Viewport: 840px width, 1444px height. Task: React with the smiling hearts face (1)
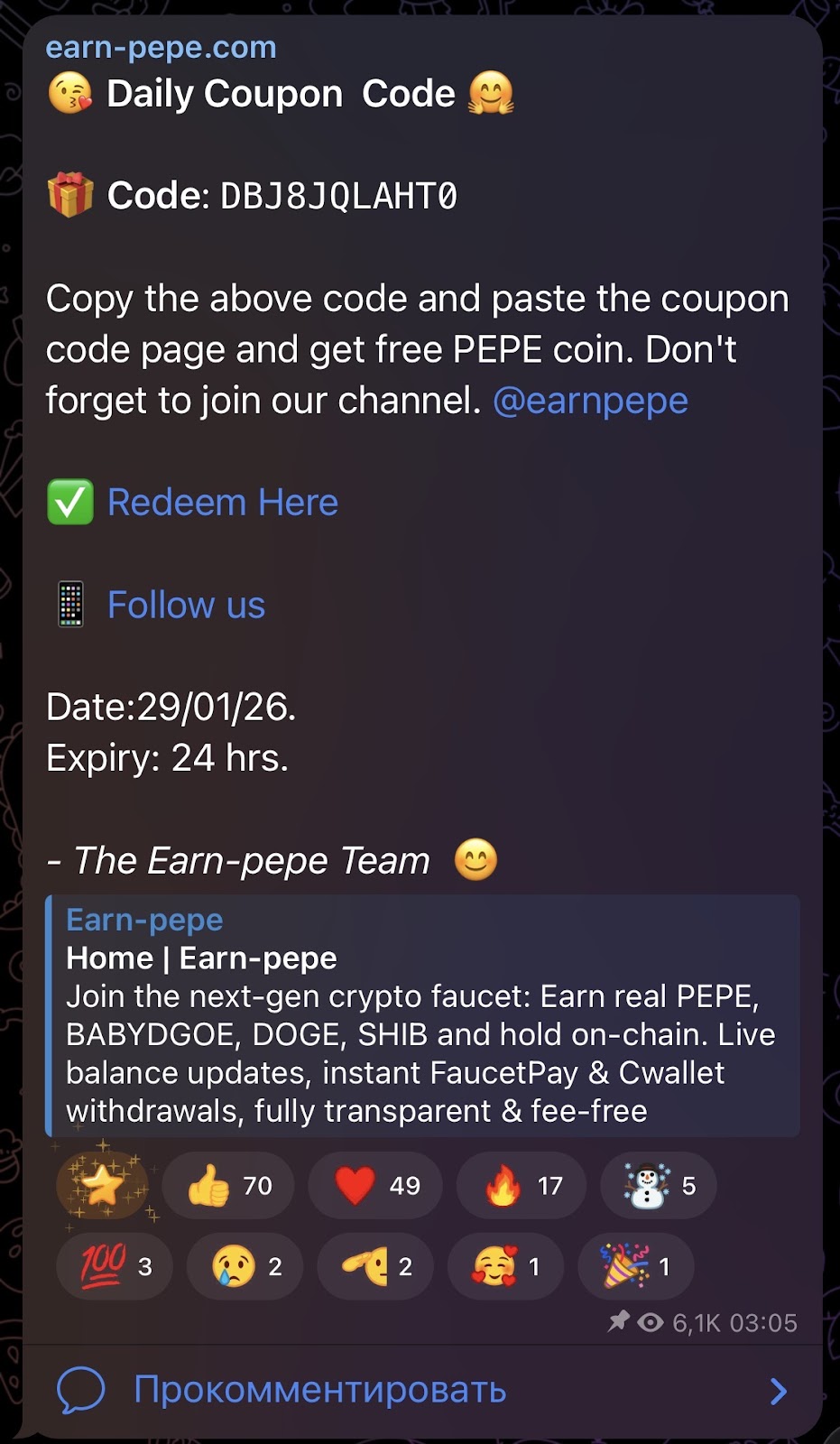coord(505,1266)
